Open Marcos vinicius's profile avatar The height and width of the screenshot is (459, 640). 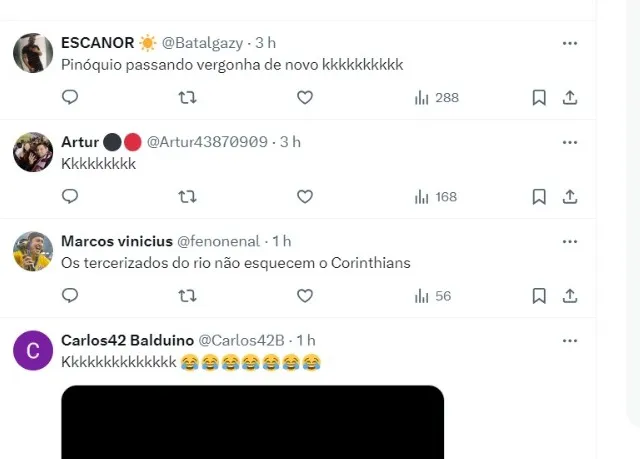33,251
